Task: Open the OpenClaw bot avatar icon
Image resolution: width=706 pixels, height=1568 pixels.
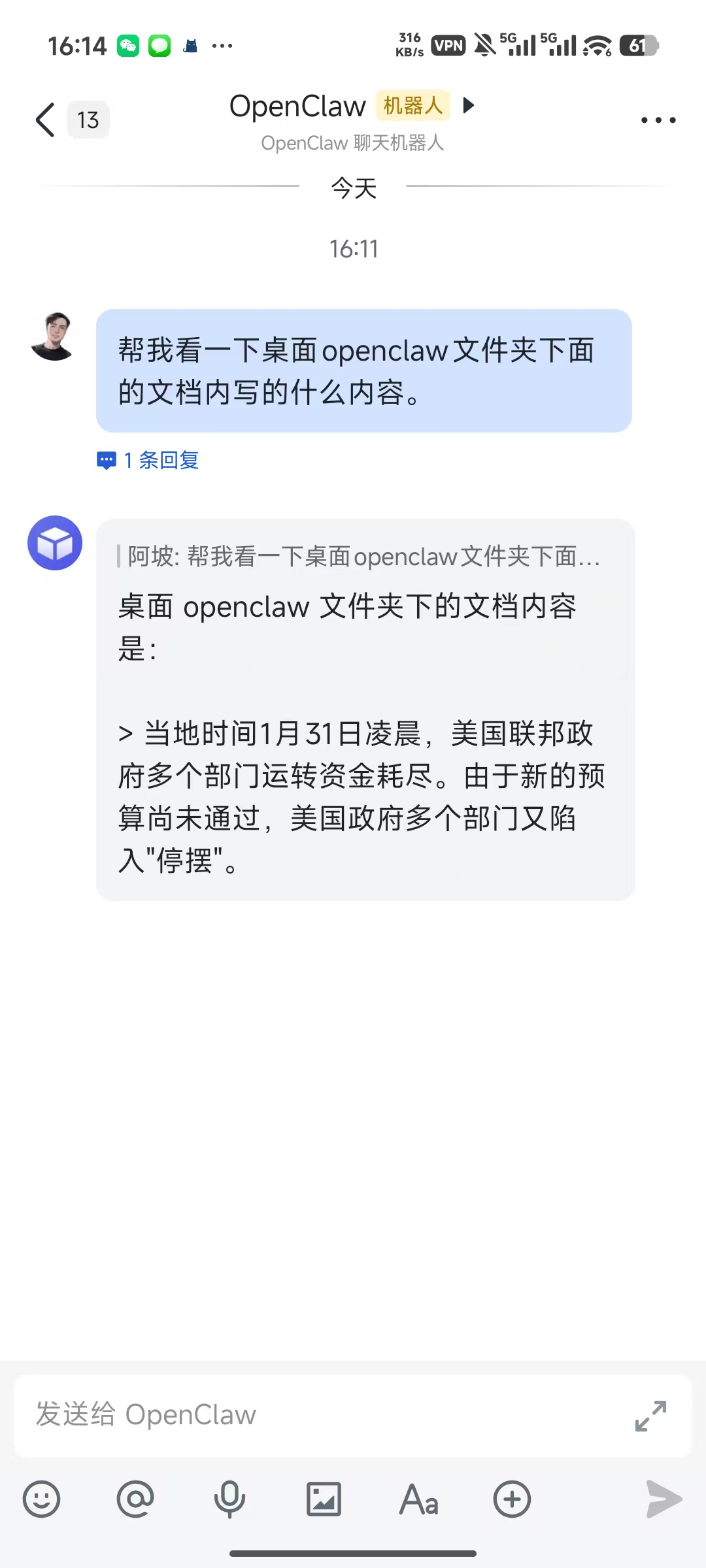Action: 55,544
